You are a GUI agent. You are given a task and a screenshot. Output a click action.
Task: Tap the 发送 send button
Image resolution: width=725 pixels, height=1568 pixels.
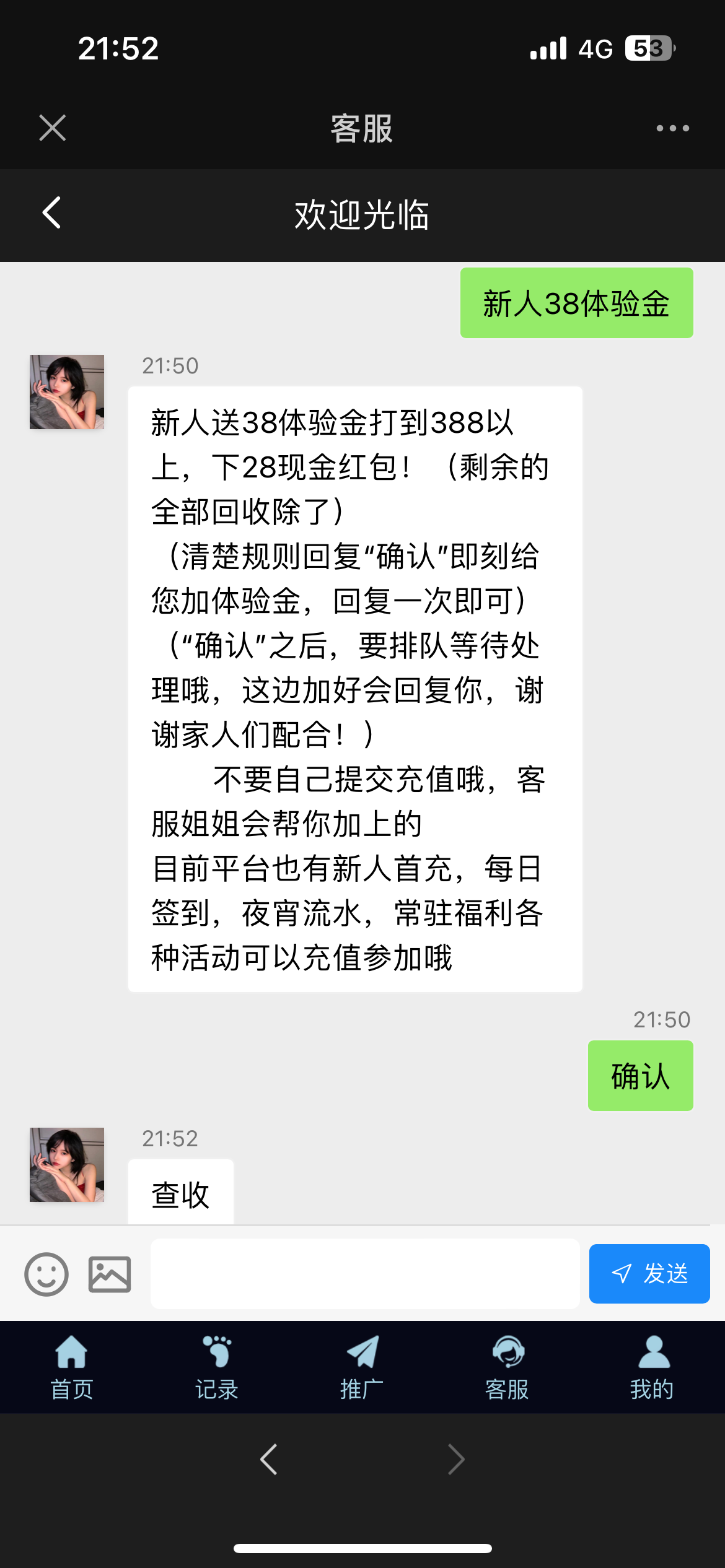click(x=649, y=1274)
